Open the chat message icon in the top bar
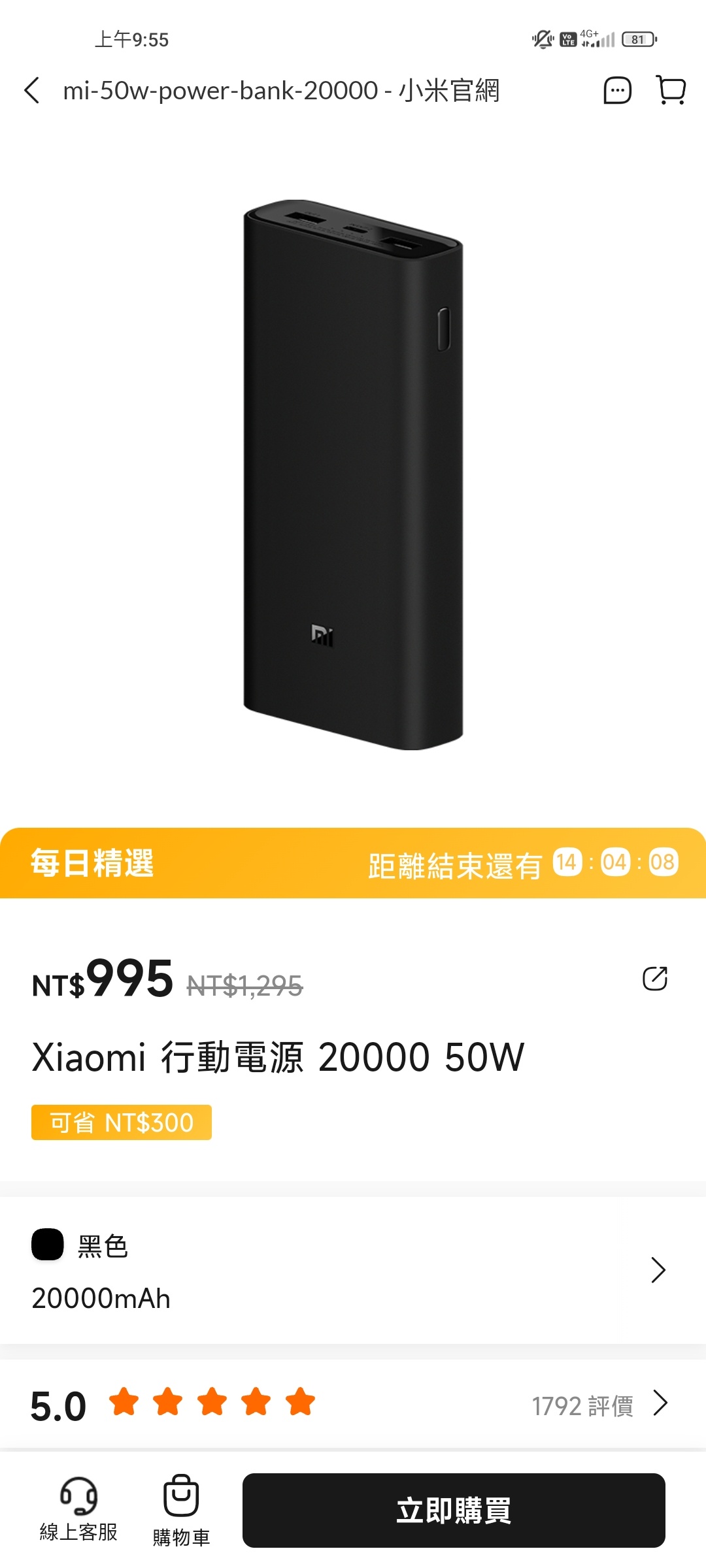This screenshot has width=706, height=1568. pos(617,90)
